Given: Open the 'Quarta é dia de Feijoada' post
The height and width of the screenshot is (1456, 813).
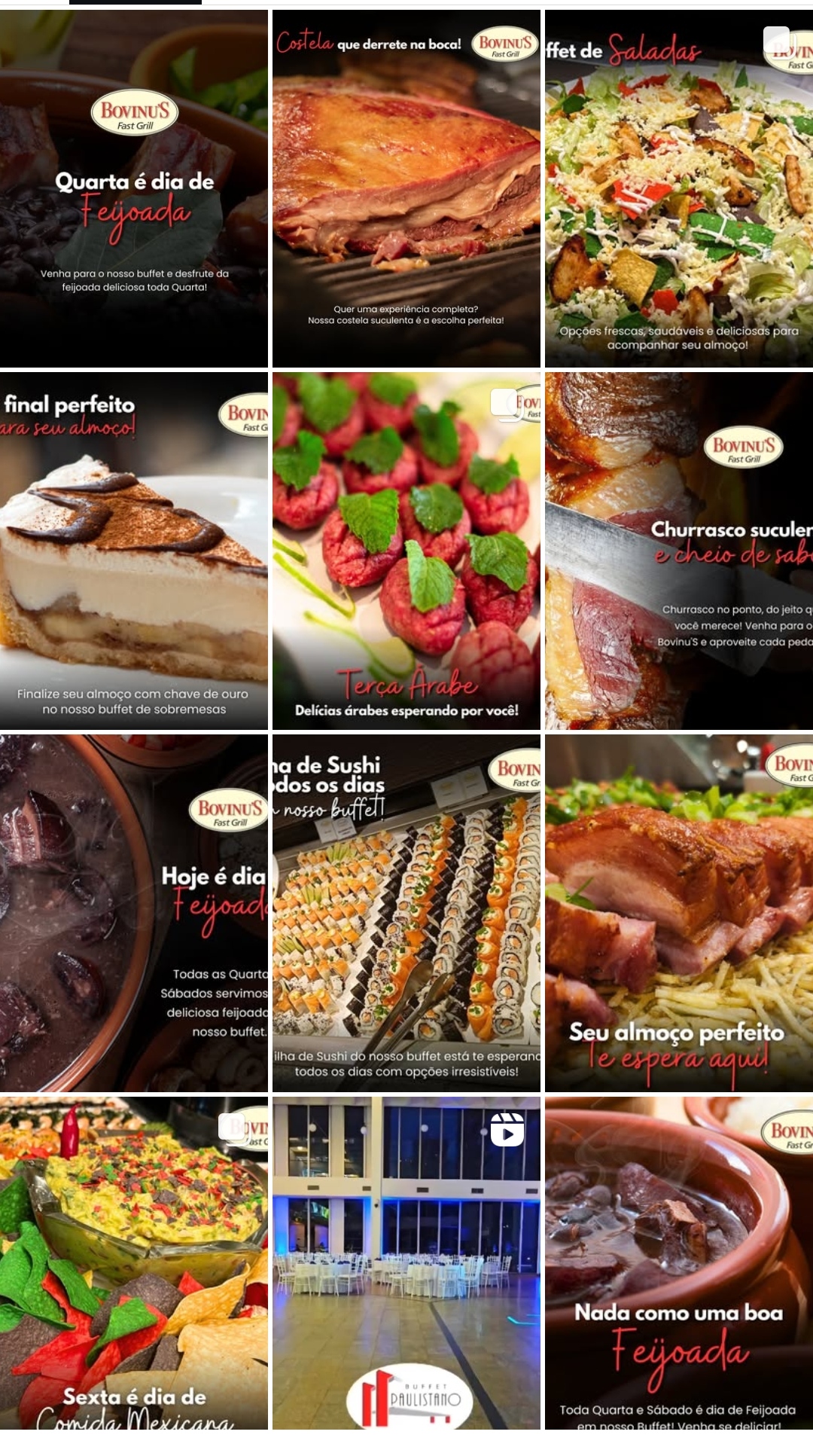Looking at the screenshot, I should 134,188.
